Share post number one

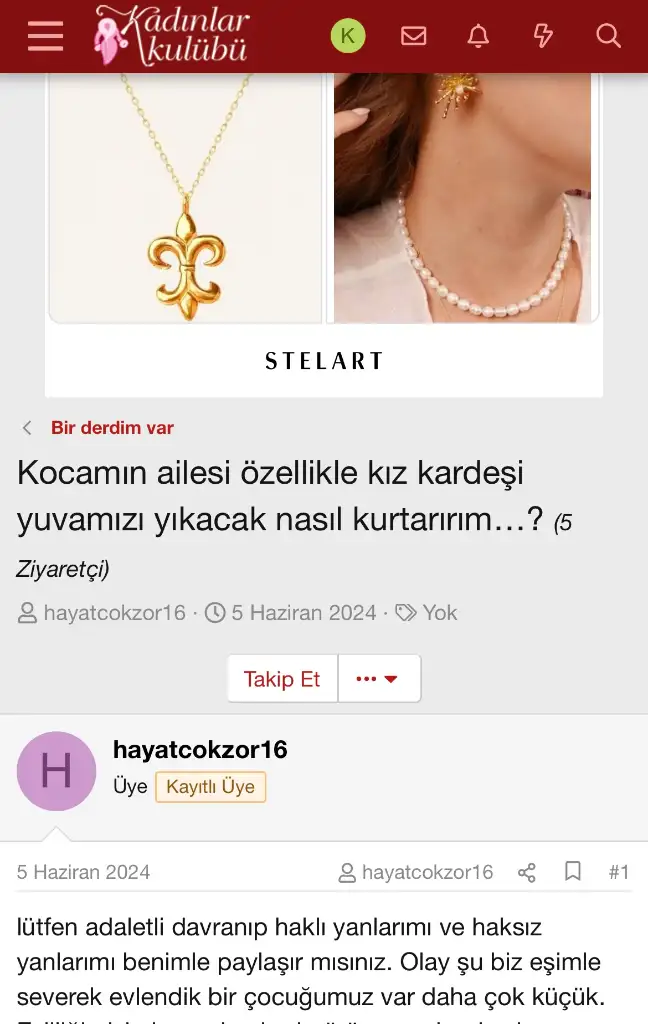click(527, 872)
